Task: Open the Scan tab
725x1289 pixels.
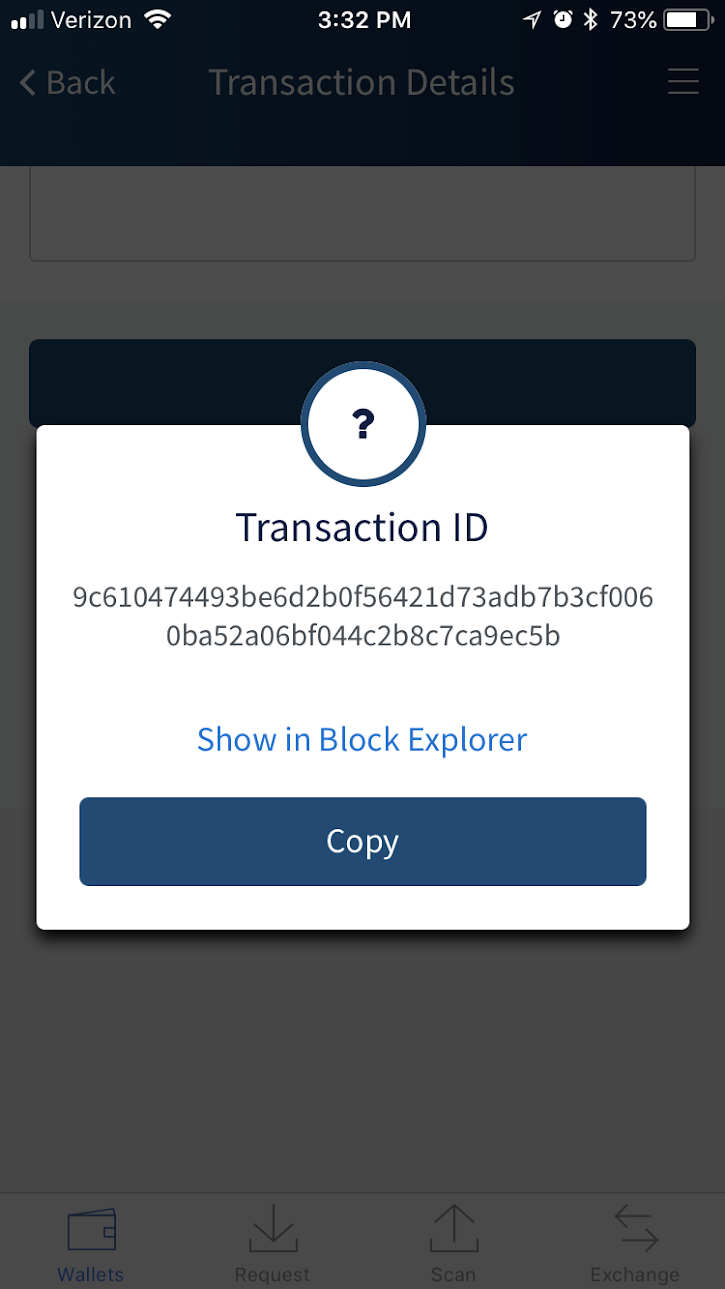Action: point(453,1245)
